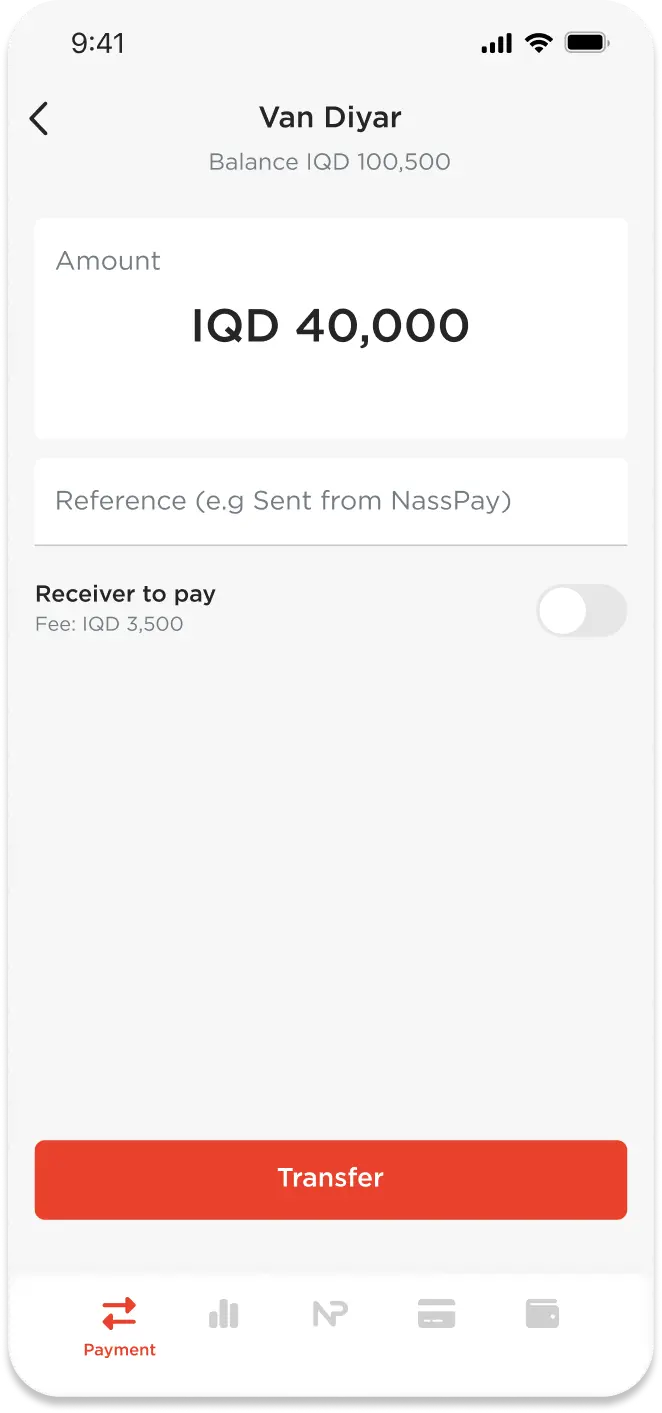Switch to the cards tab
The width and height of the screenshot is (662, 1413).
pos(436,1314)
